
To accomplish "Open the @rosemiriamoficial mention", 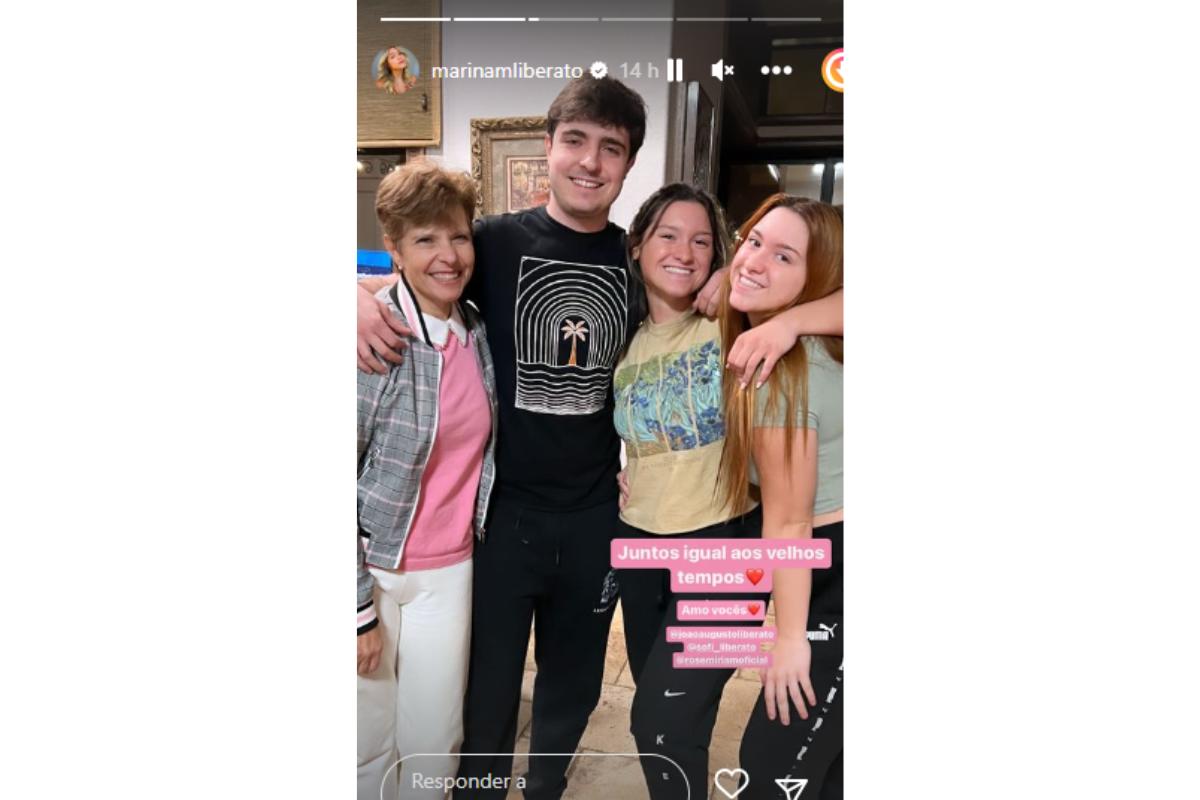I will pos(721,660).
